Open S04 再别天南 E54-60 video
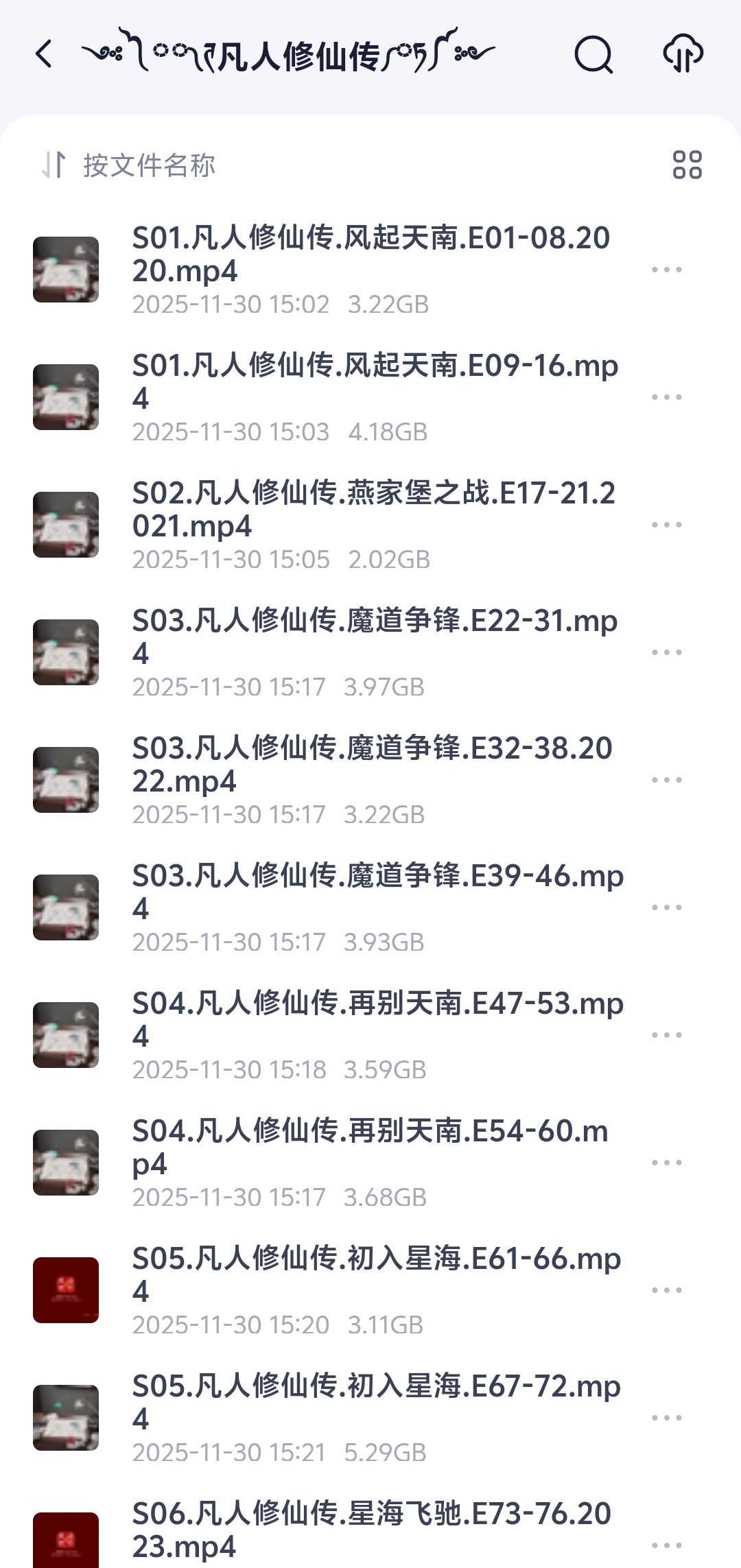Image resolution: width=741 pixels, height=1568 pixels. pos(370,1148)
